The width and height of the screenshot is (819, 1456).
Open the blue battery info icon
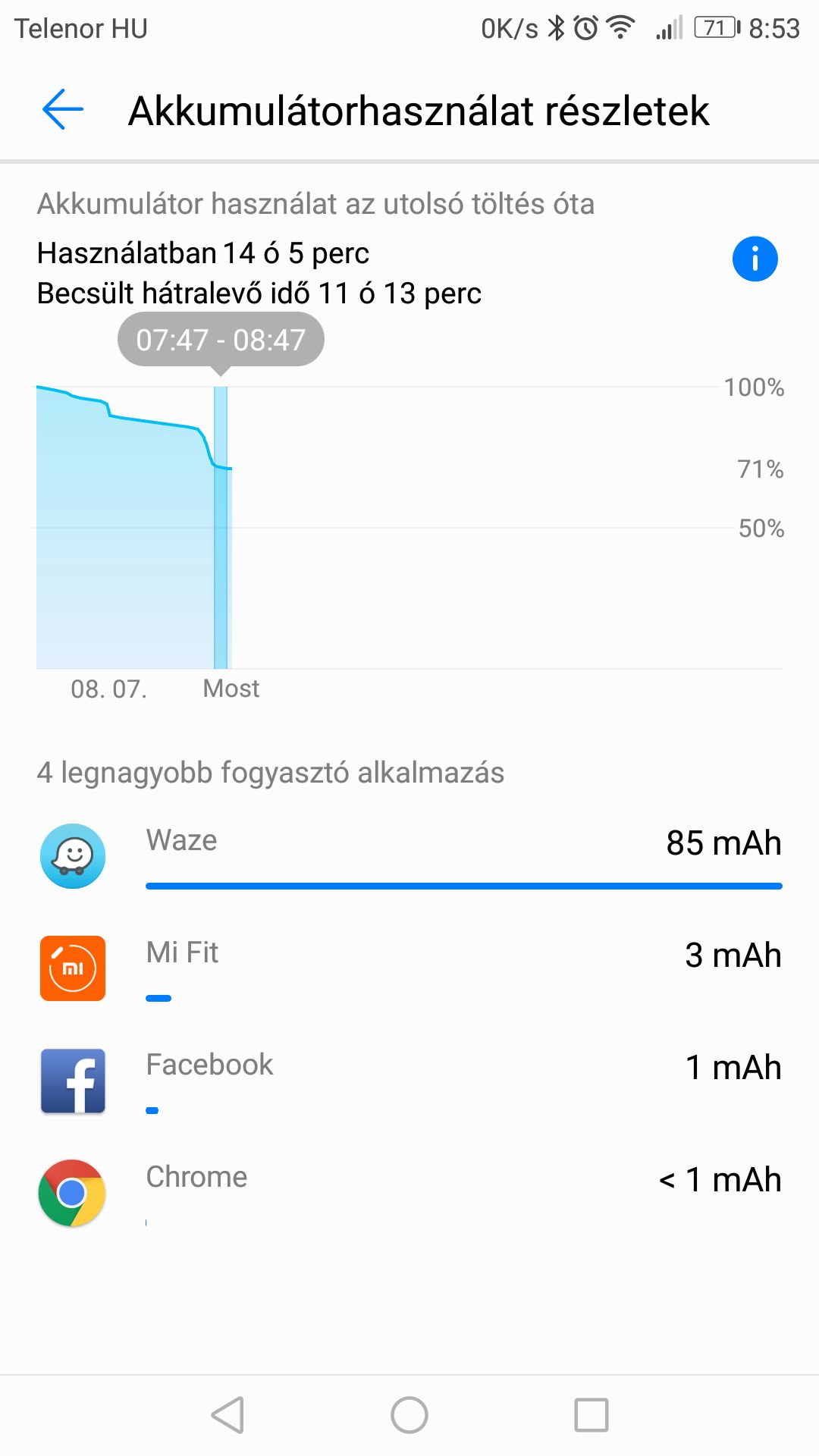(755, 259)
